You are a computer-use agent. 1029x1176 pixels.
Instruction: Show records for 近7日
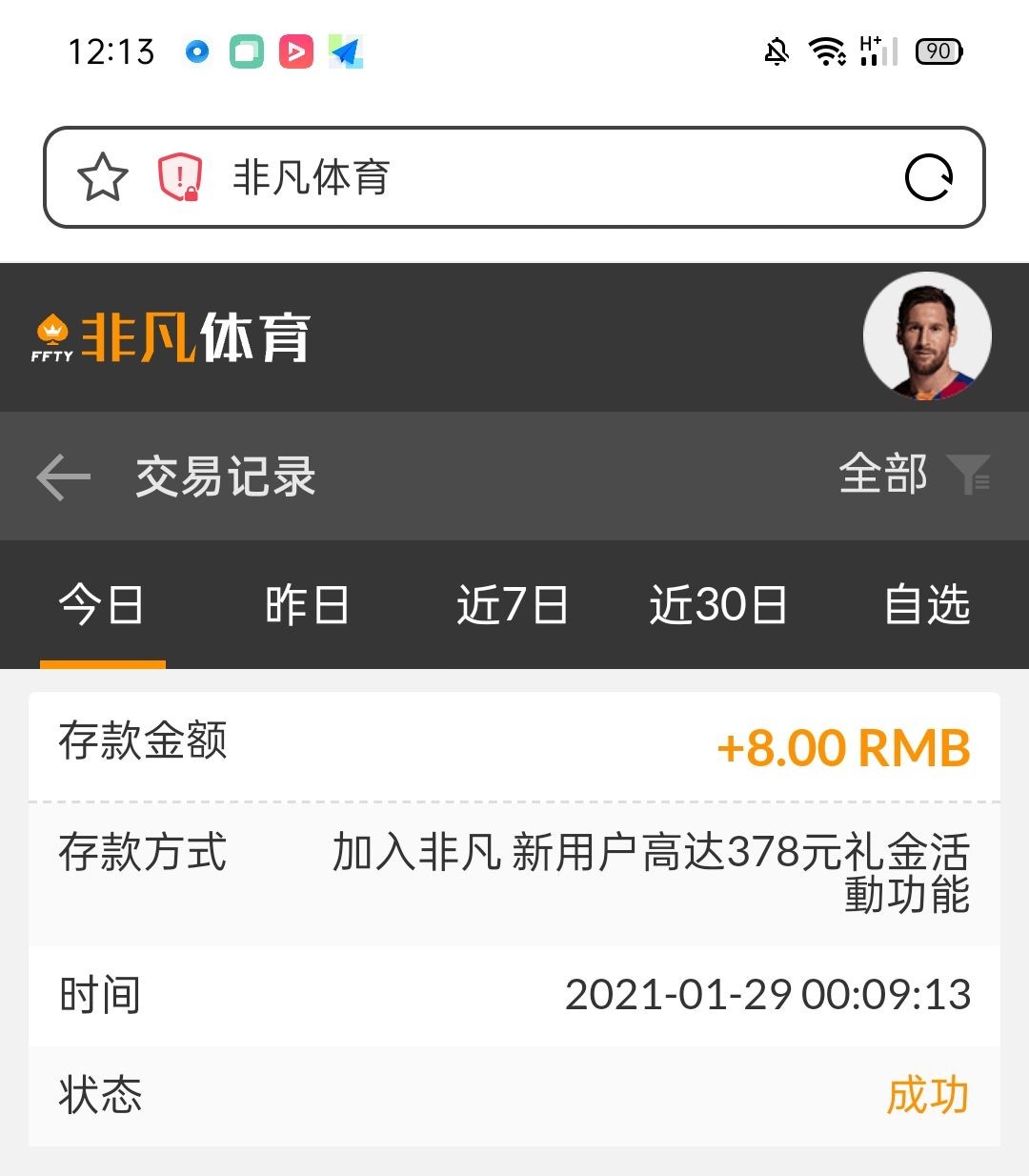[x=513, y=605]
